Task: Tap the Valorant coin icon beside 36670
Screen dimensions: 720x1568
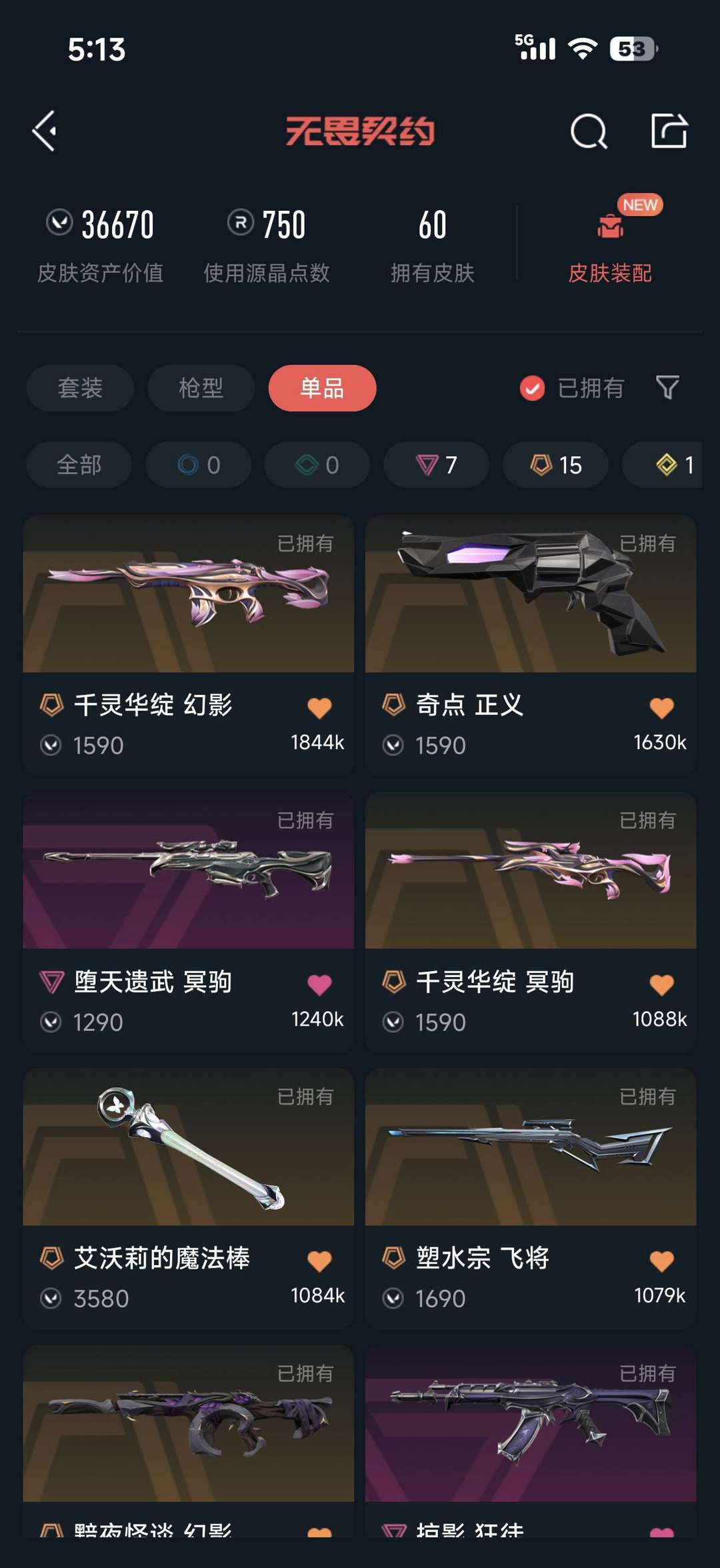Action: 57,224
